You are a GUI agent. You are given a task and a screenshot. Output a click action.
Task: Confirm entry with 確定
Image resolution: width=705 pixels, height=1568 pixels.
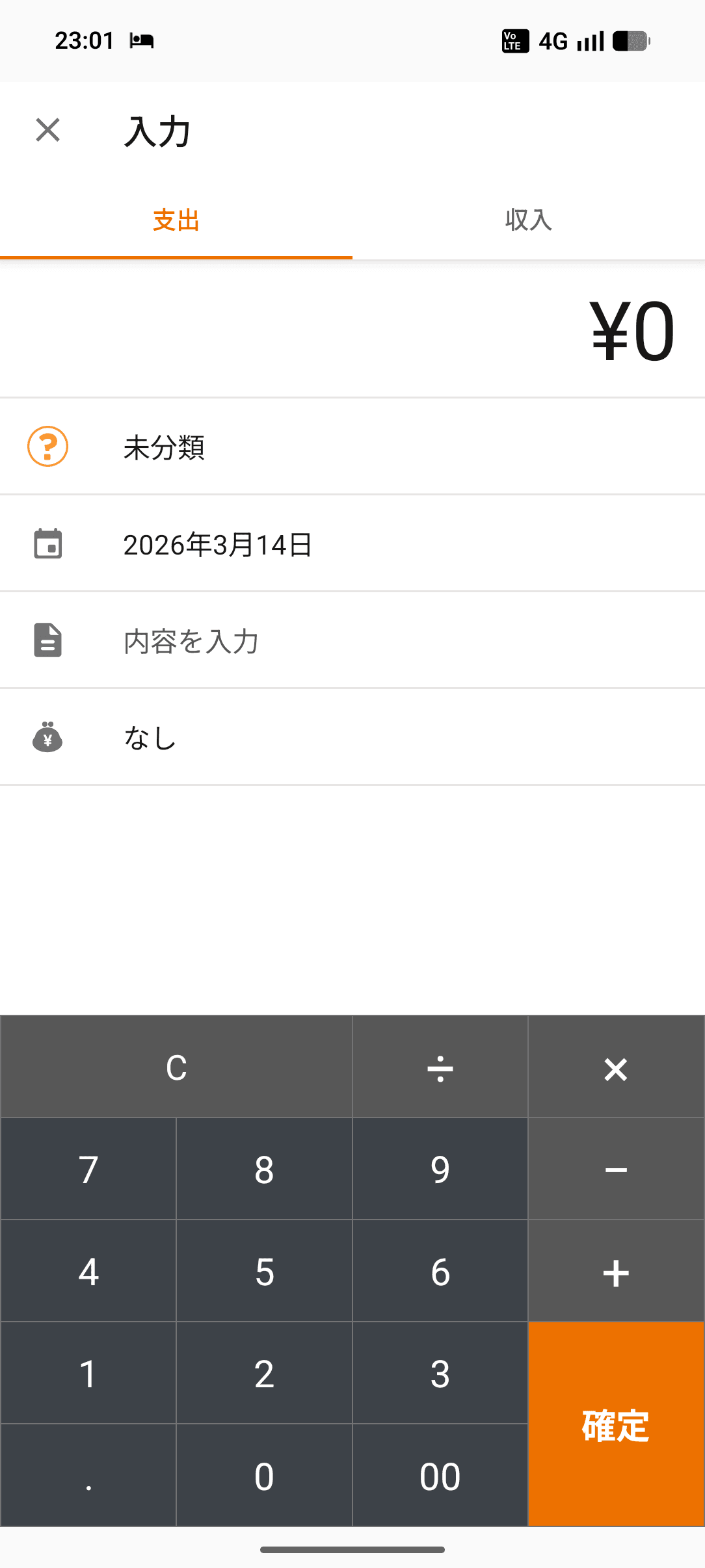tap(616, 1424)
